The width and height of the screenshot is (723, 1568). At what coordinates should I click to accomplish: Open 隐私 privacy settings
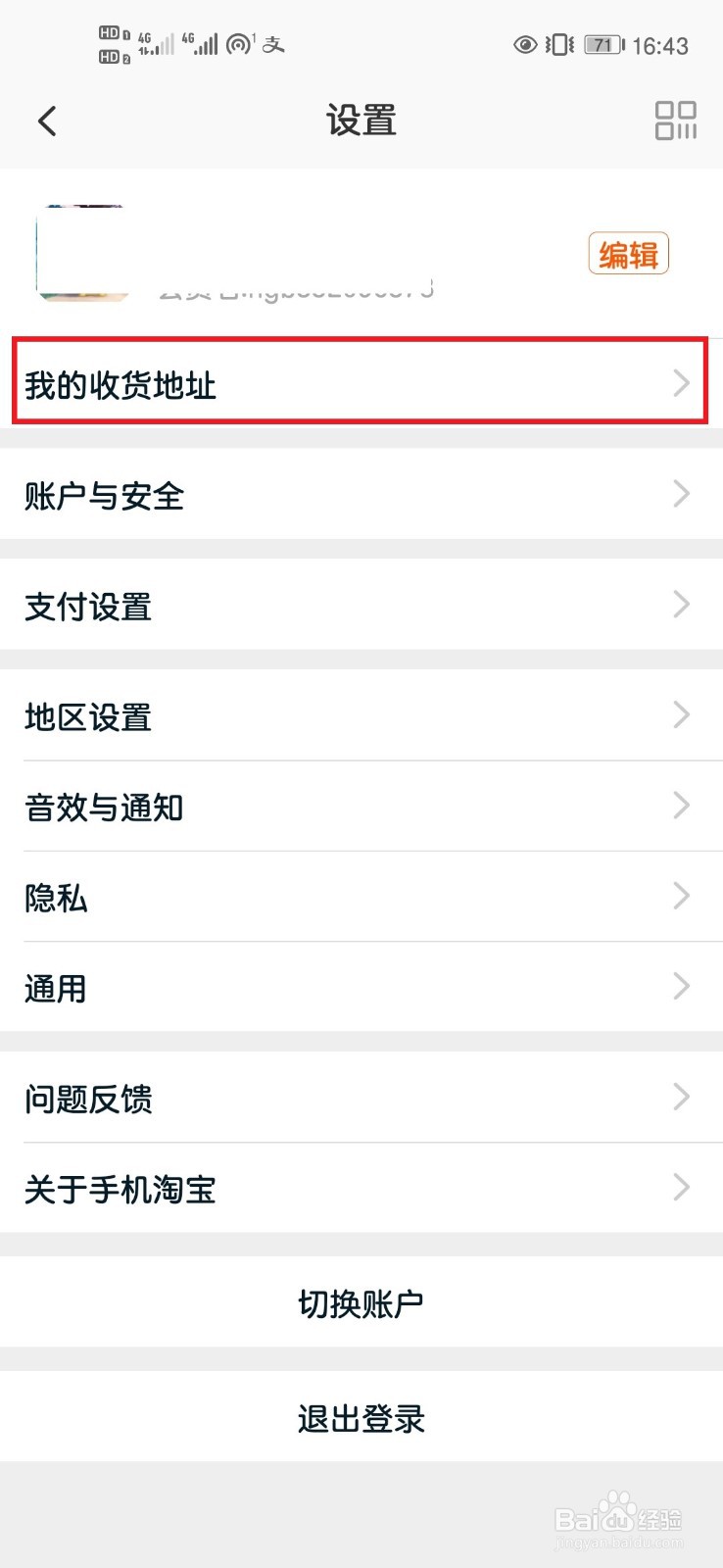tap(361, 897)
